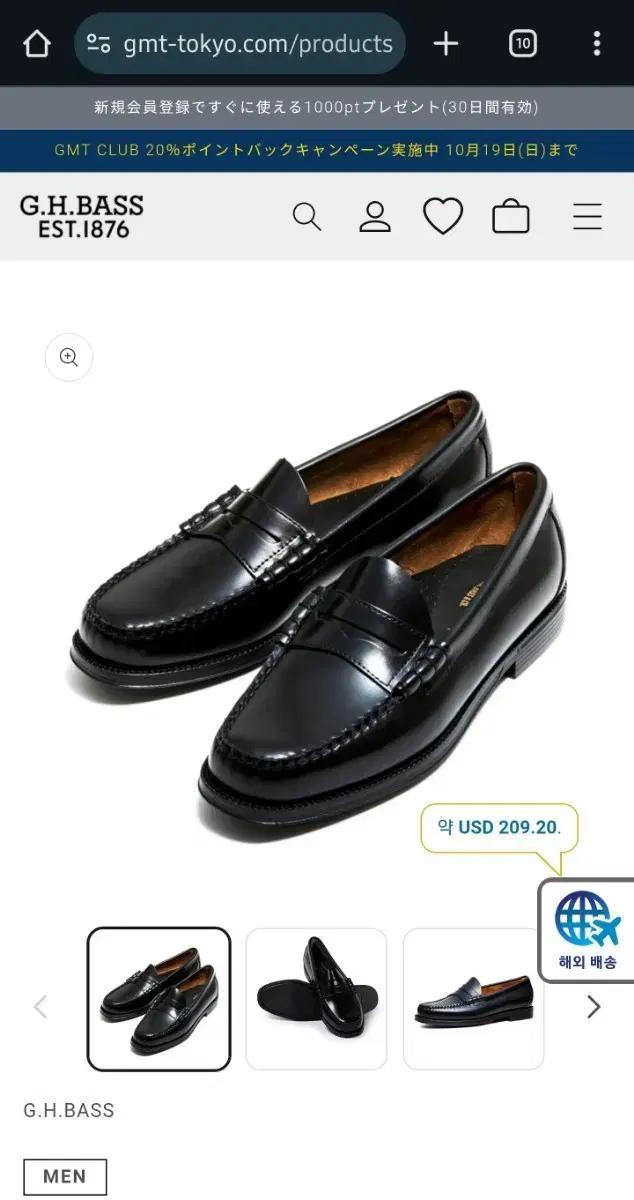Tap the overseas shipping 해외 배송 button

click(x=587, y=932)
